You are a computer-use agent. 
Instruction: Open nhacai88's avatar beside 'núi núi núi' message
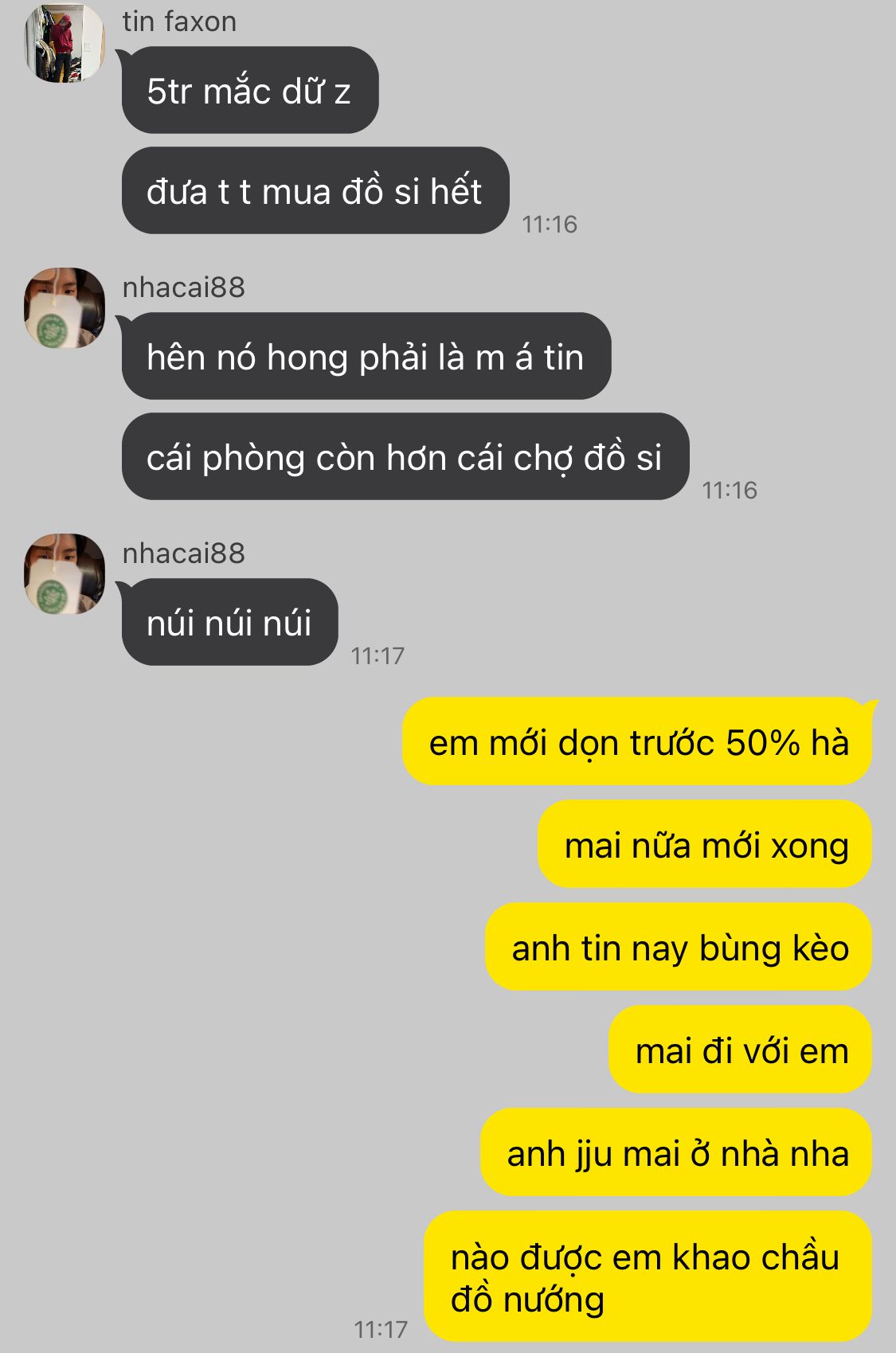pos(65,573)
